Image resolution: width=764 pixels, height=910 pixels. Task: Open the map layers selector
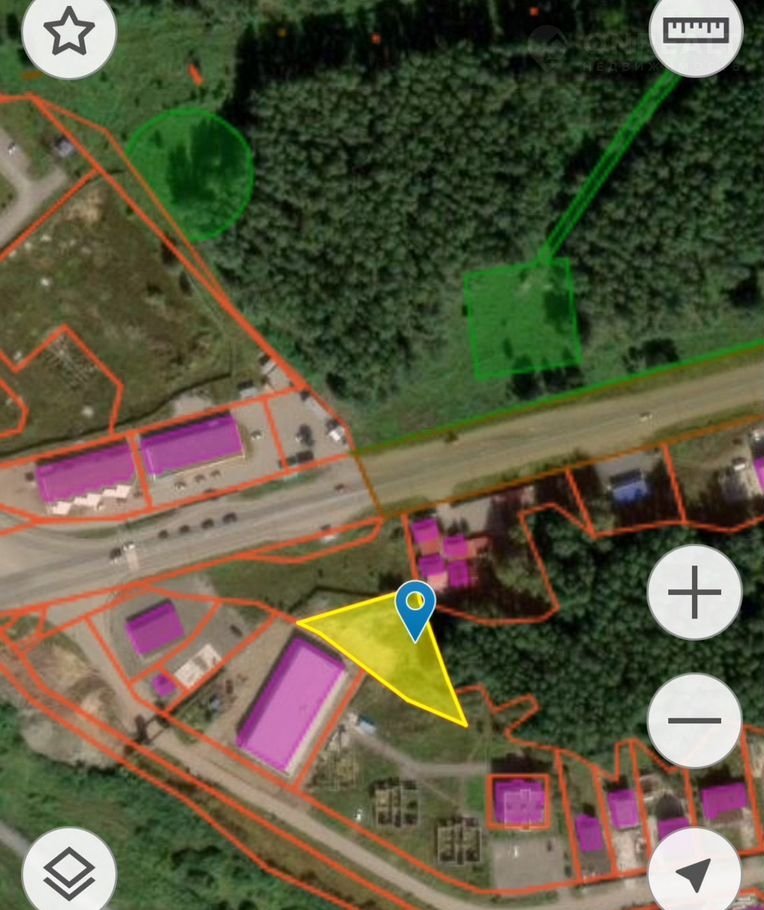coord(69,872)
